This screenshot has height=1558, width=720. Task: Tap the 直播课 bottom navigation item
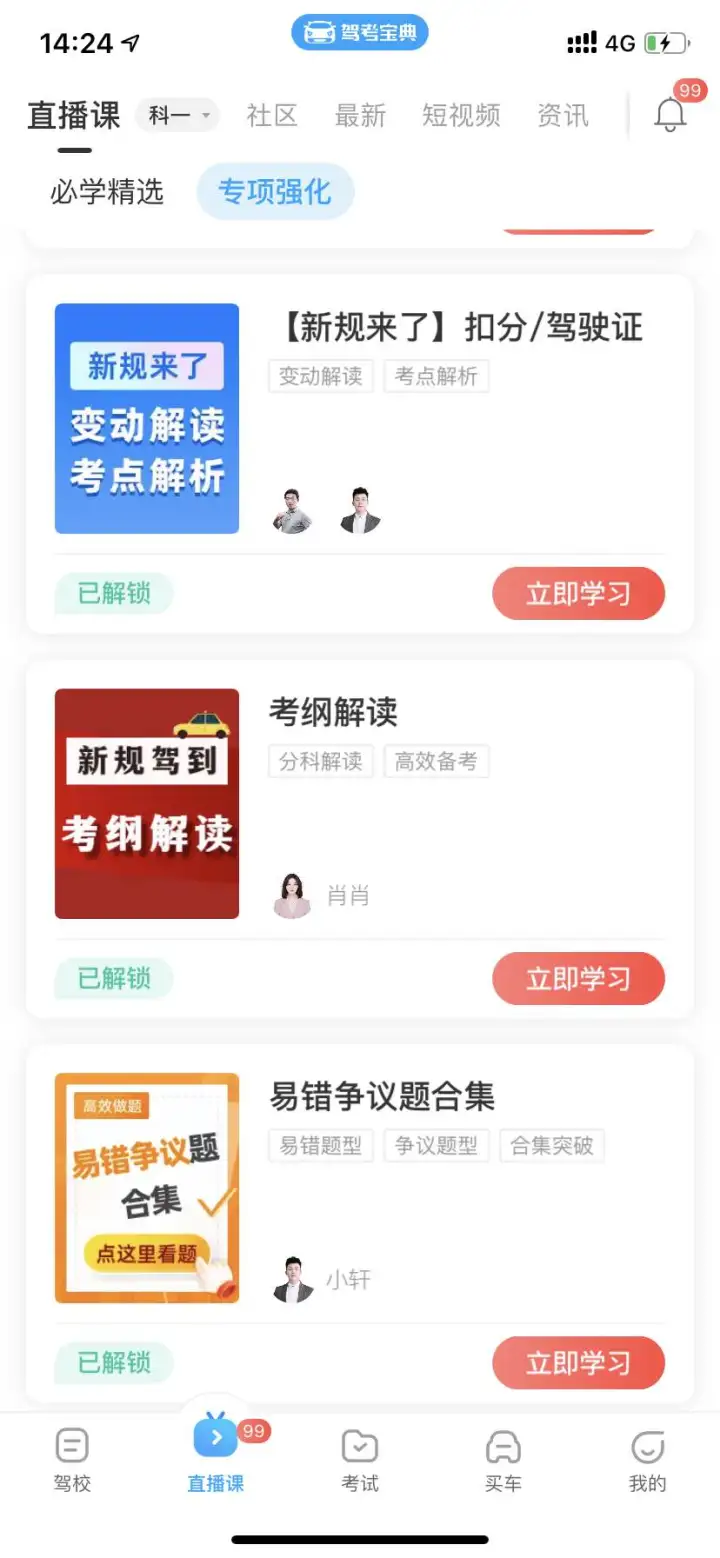[x=216, y=1453]
